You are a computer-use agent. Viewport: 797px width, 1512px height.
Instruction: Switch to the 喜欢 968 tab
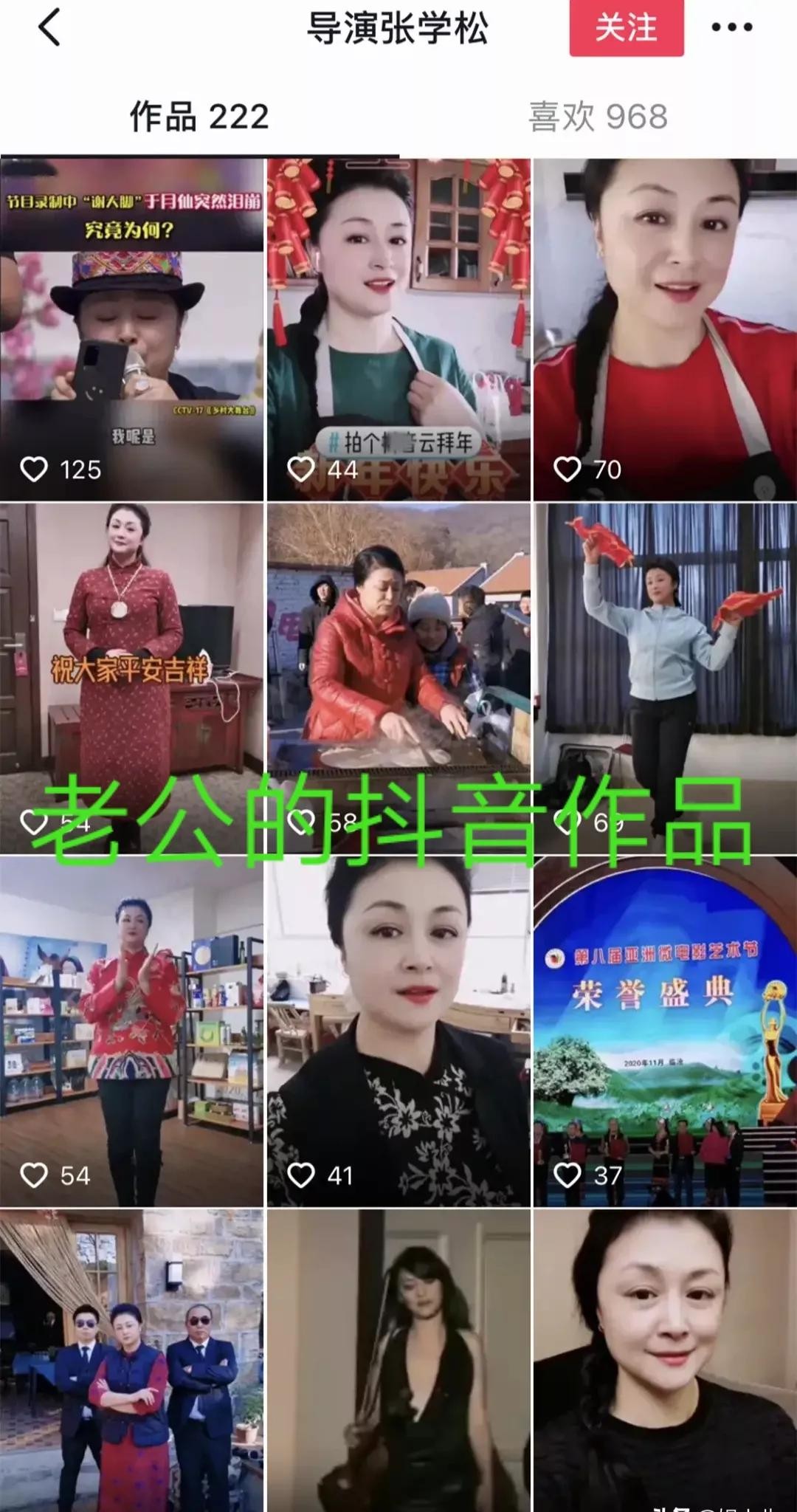598,117
